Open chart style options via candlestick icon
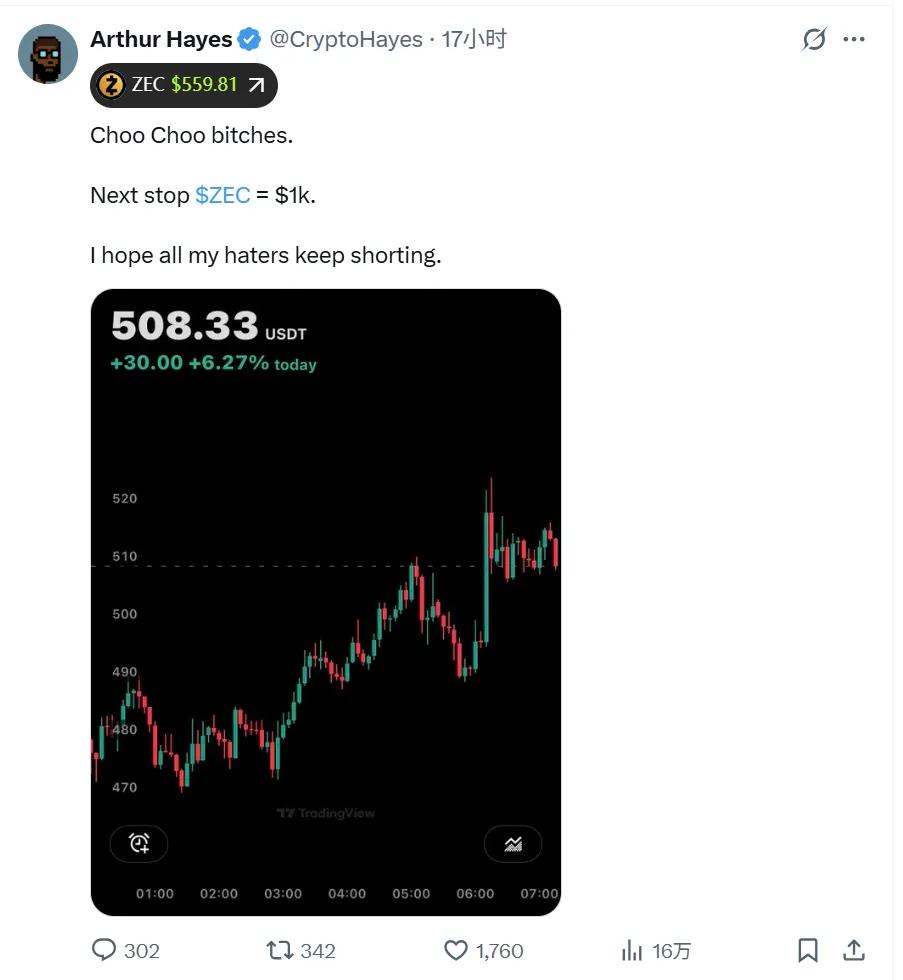The width and height of the screenshot is (903, 980). 513,843
